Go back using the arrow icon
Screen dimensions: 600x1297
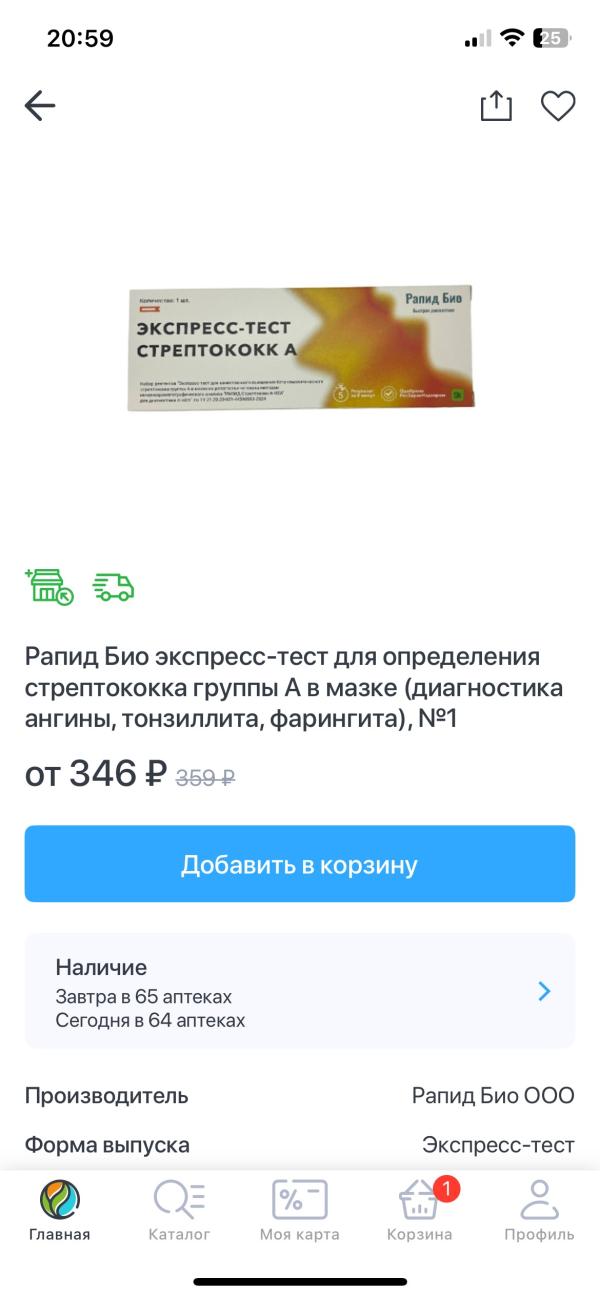[40, 105]
